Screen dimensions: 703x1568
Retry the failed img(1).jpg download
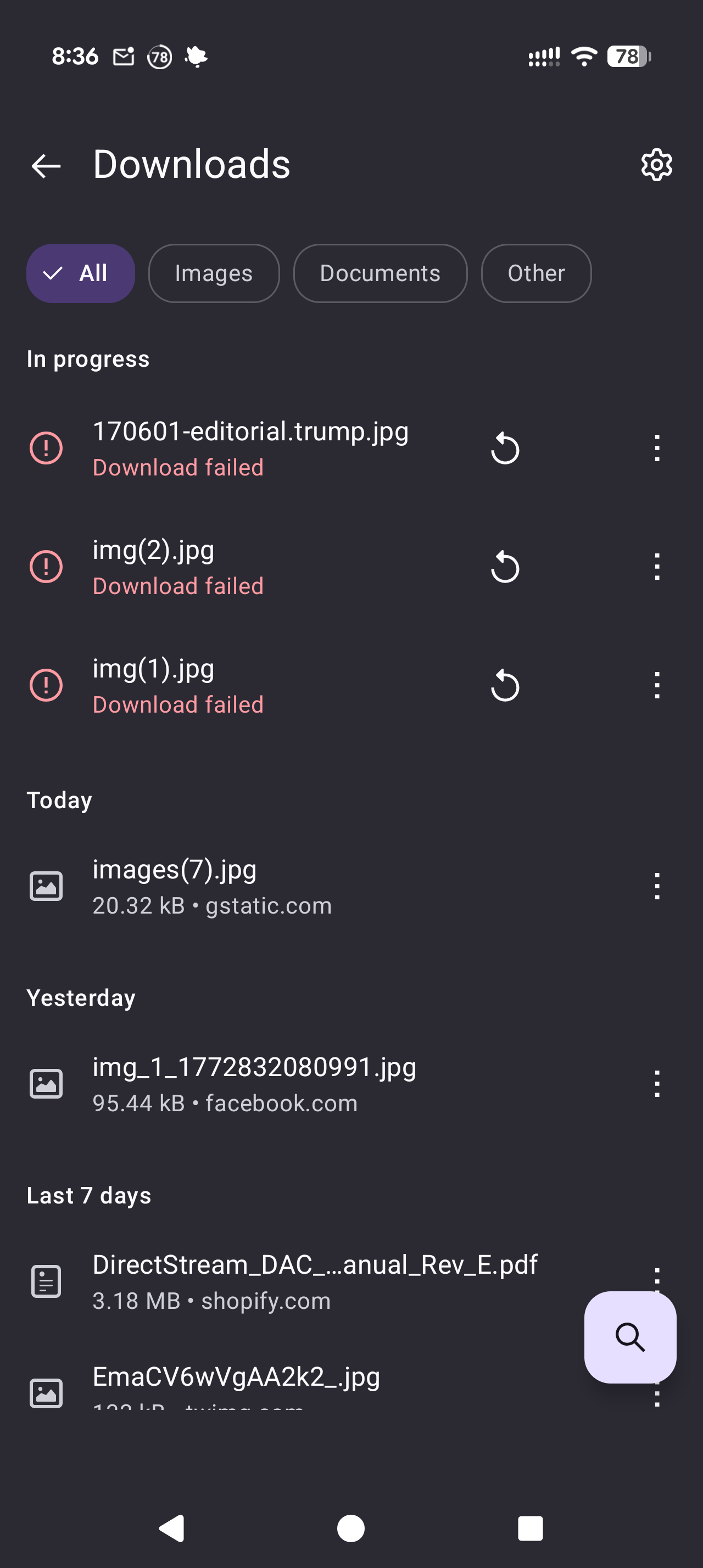[505, 685]
